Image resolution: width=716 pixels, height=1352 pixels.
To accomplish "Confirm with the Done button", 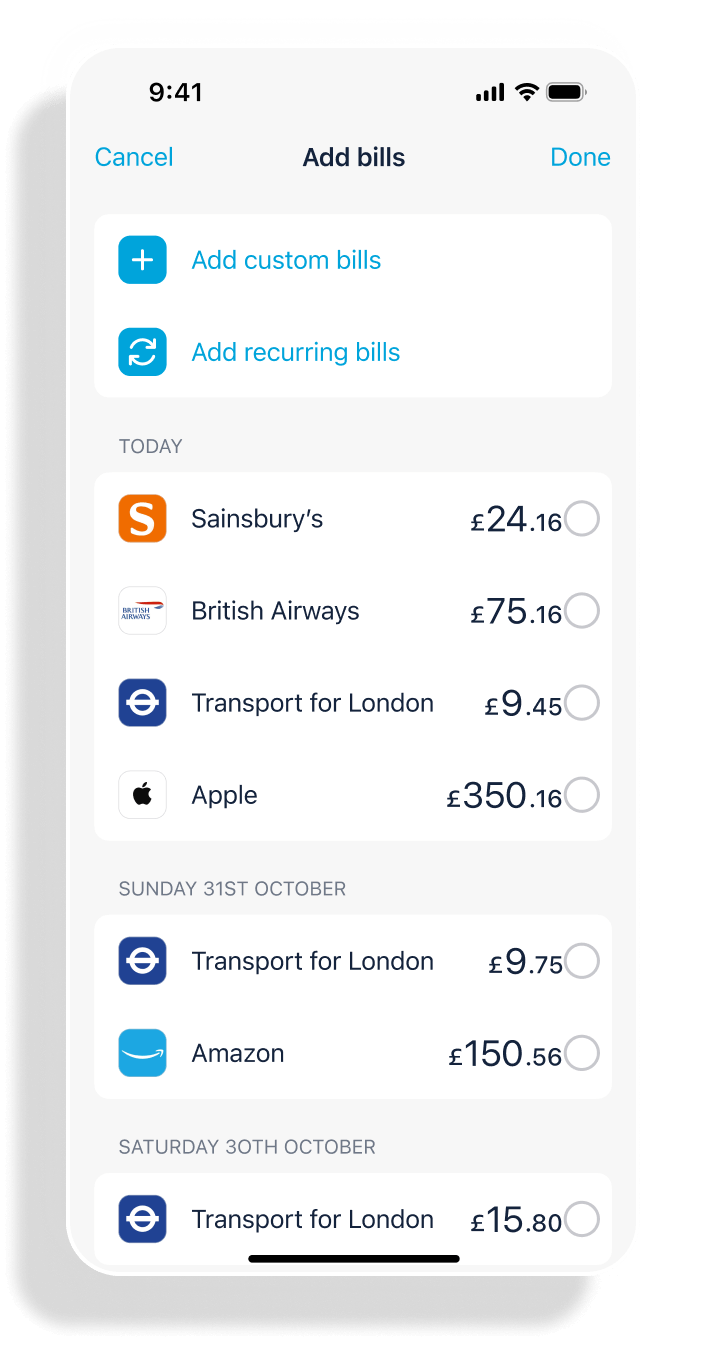I will tap(580, 157).
